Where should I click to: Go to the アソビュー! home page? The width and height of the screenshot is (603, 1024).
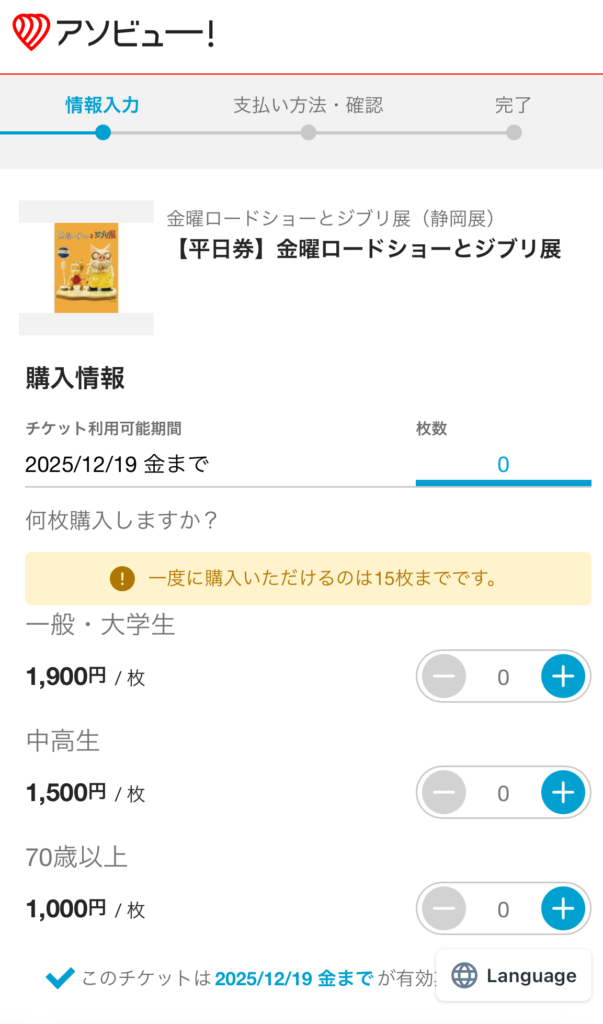[113, 34]
